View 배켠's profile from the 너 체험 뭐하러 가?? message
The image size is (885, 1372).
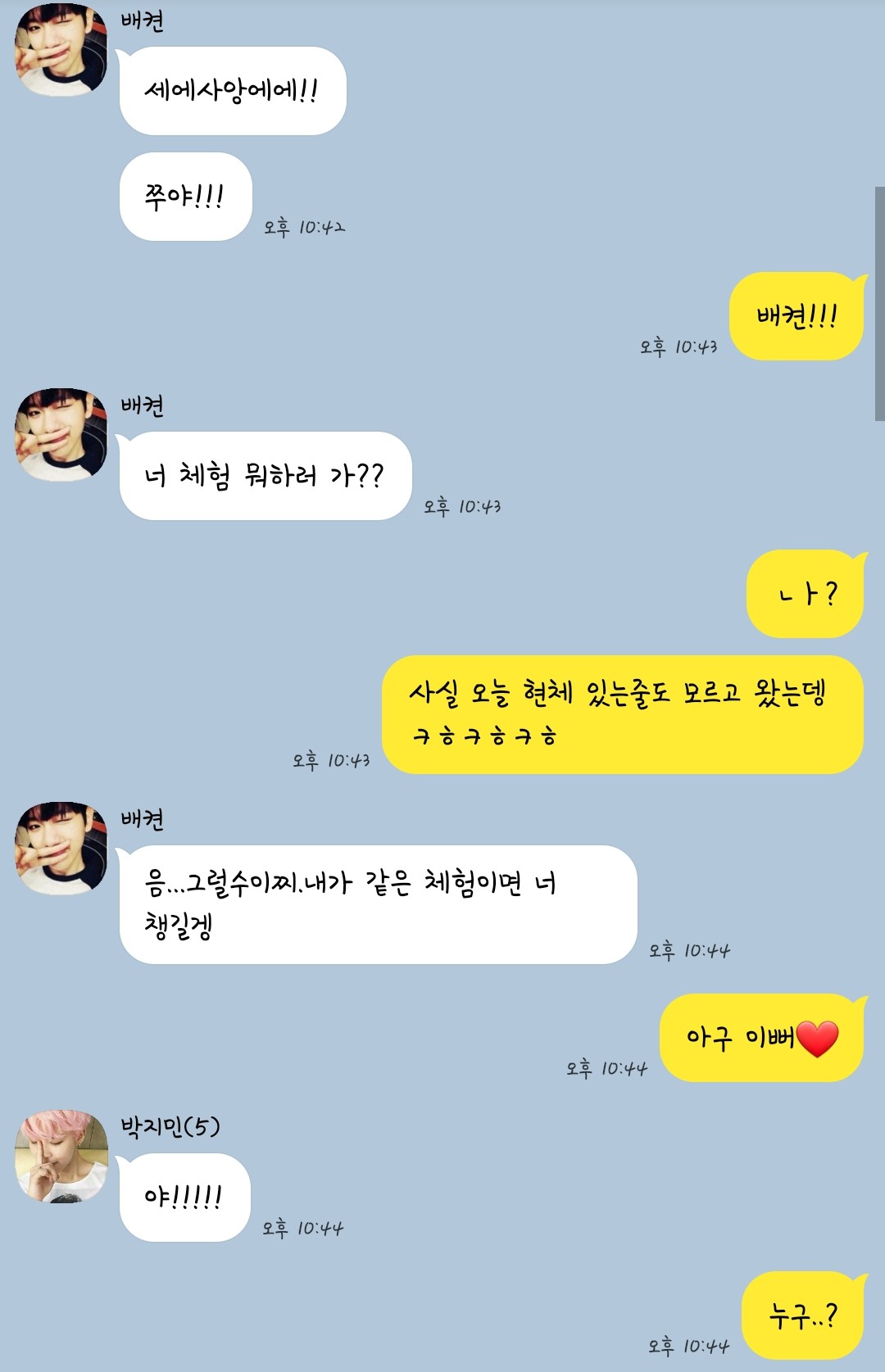click(61, 435)
